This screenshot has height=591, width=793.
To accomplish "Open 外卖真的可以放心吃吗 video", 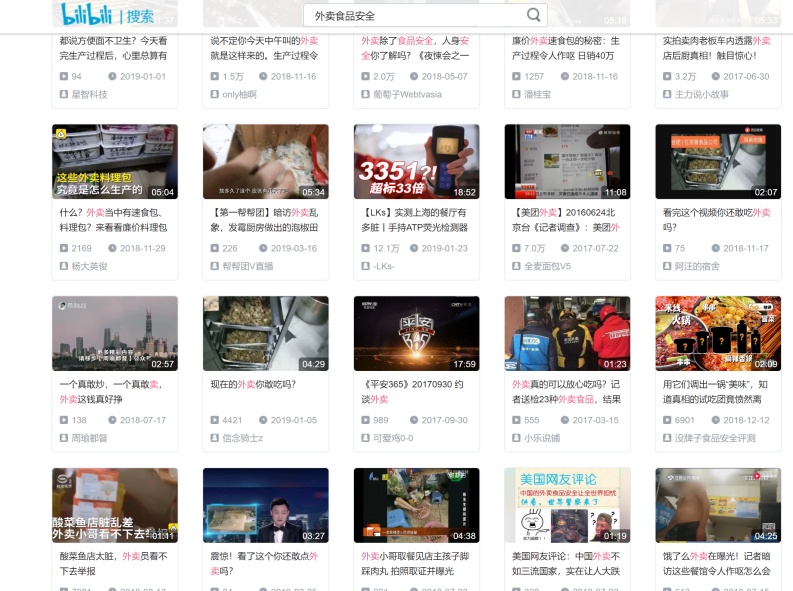I will click(567, 334).
